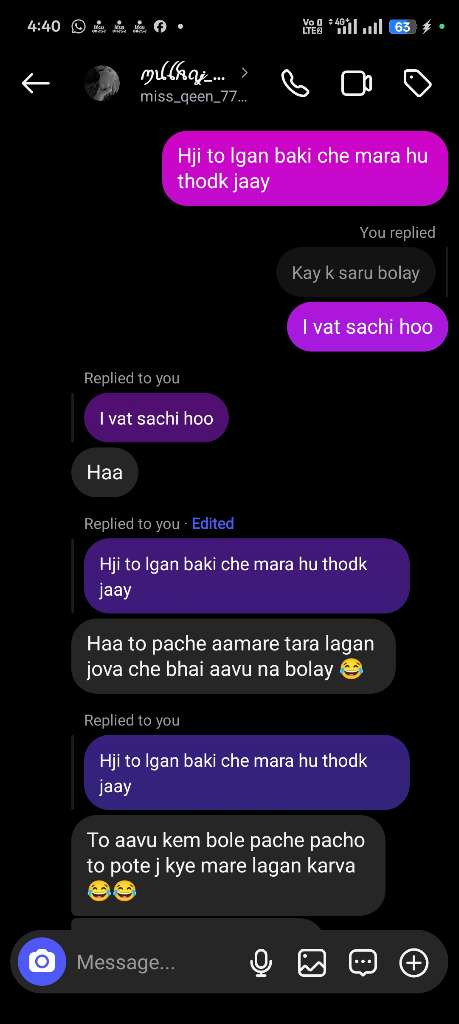Focus the Message text field

tap(157, 962)
